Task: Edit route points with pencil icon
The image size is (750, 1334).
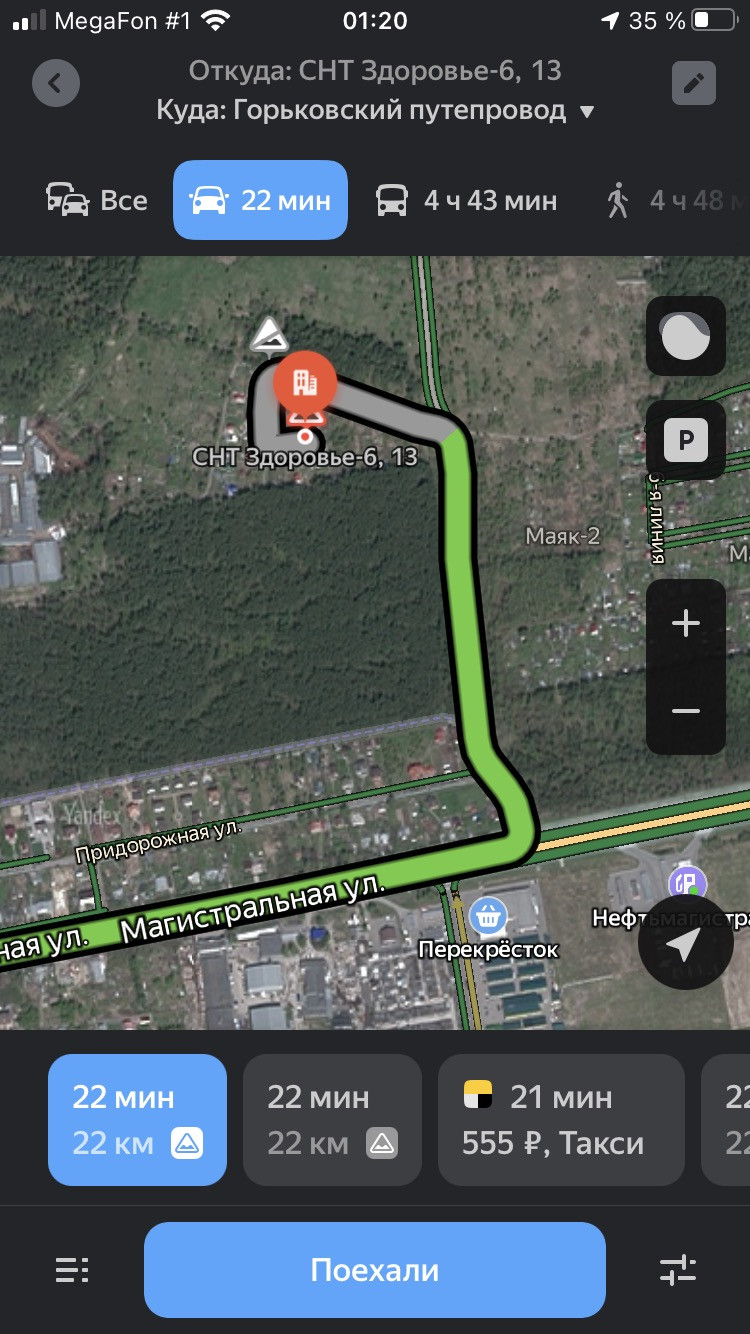Action: coord(693,83)
